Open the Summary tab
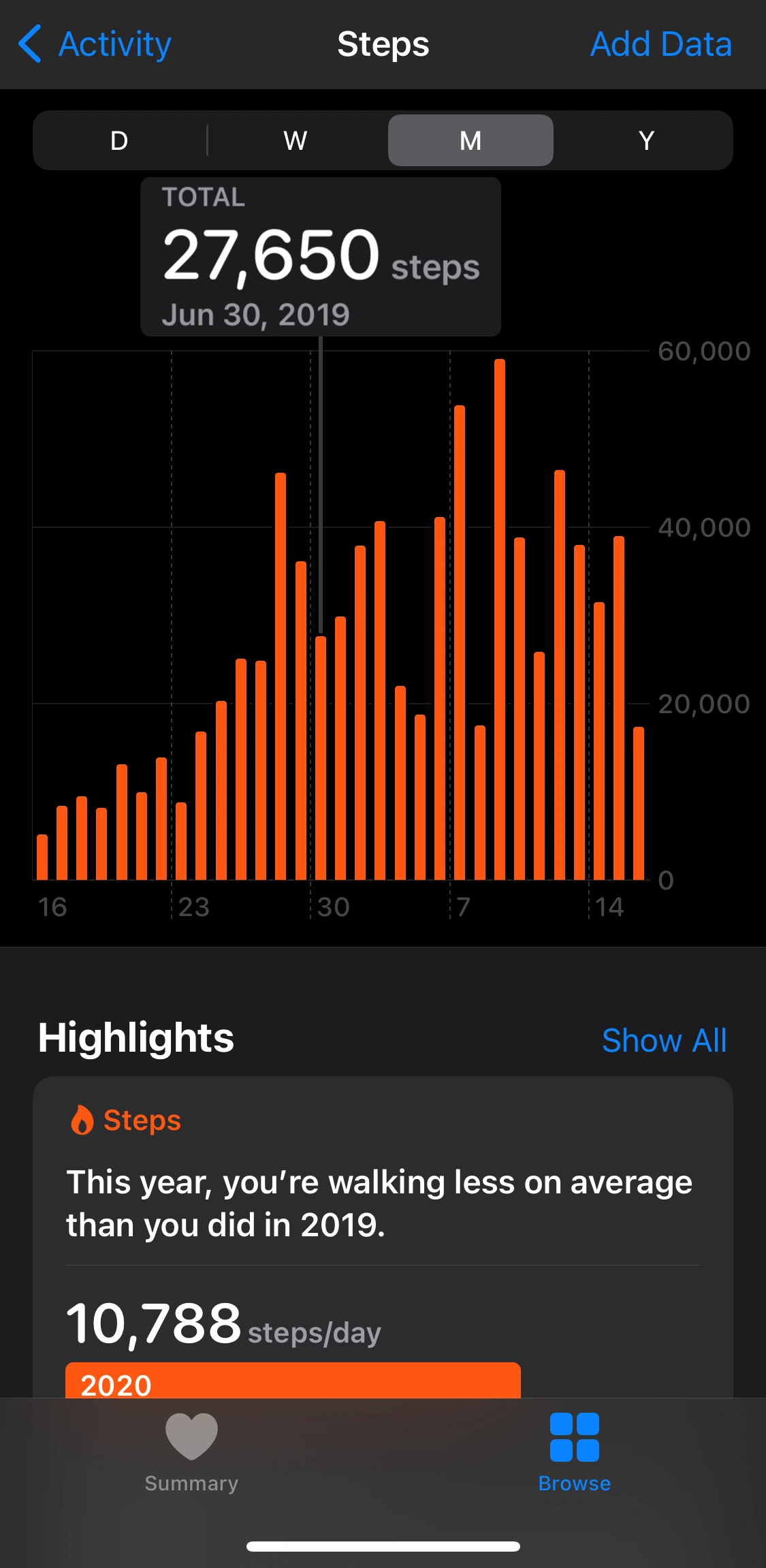Viewport: 766px width, 1568px height. [x=191, y=1452]
